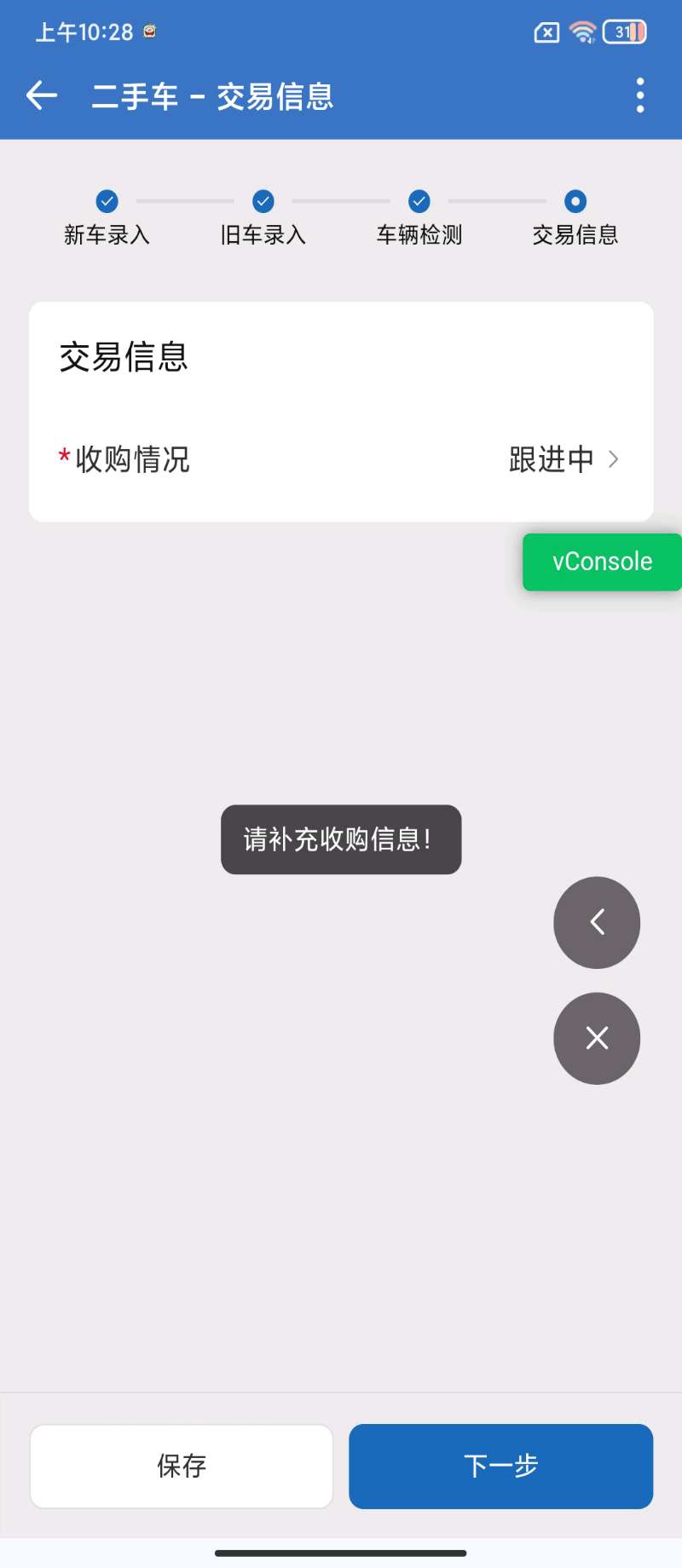Screen dimensions: 682x1568
Task: Go back using the top-left arrow
Action: [42, 95]
